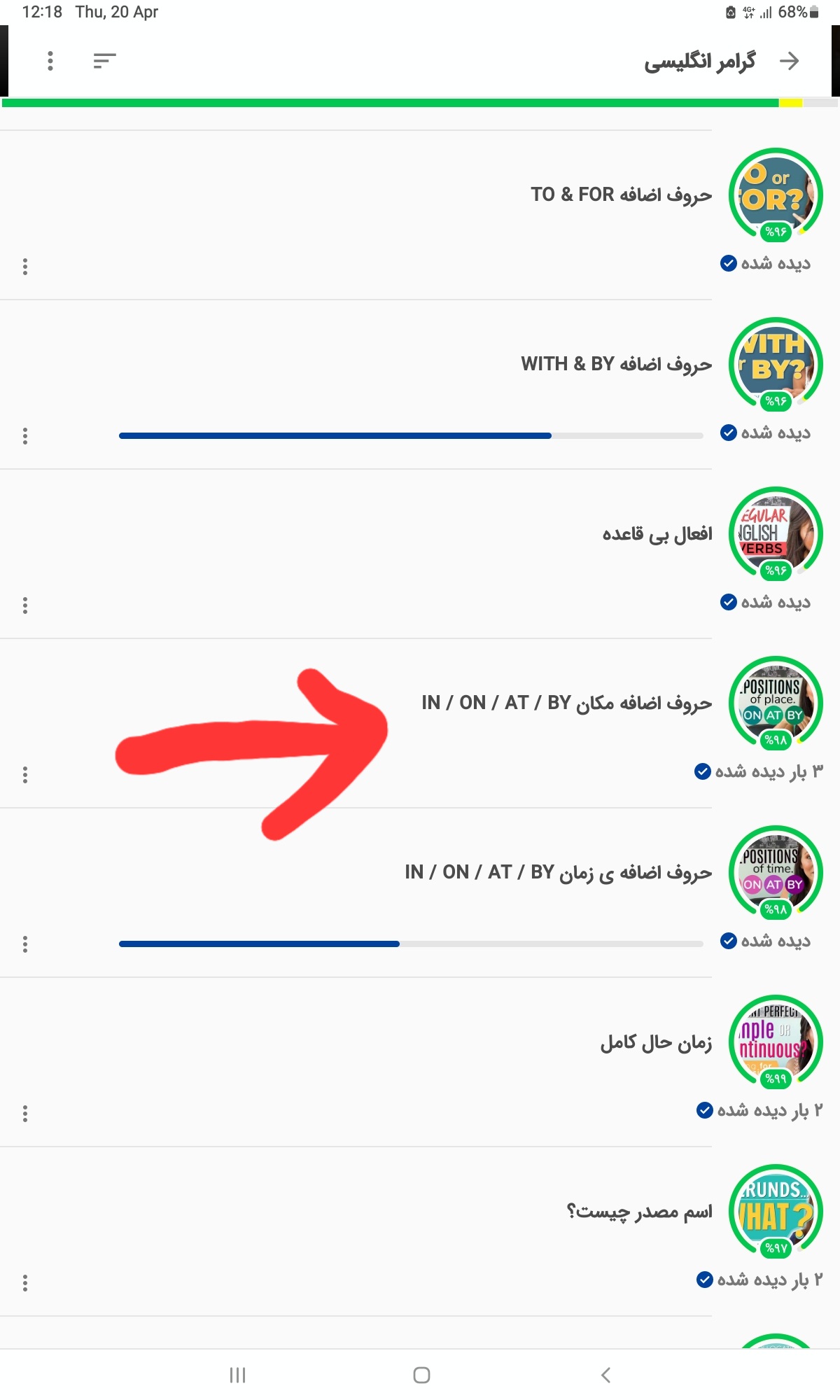Go back using the header arrow
The height and width of the screenshot is (1400, 840).
pyautogui.click(x=789, y=61)
